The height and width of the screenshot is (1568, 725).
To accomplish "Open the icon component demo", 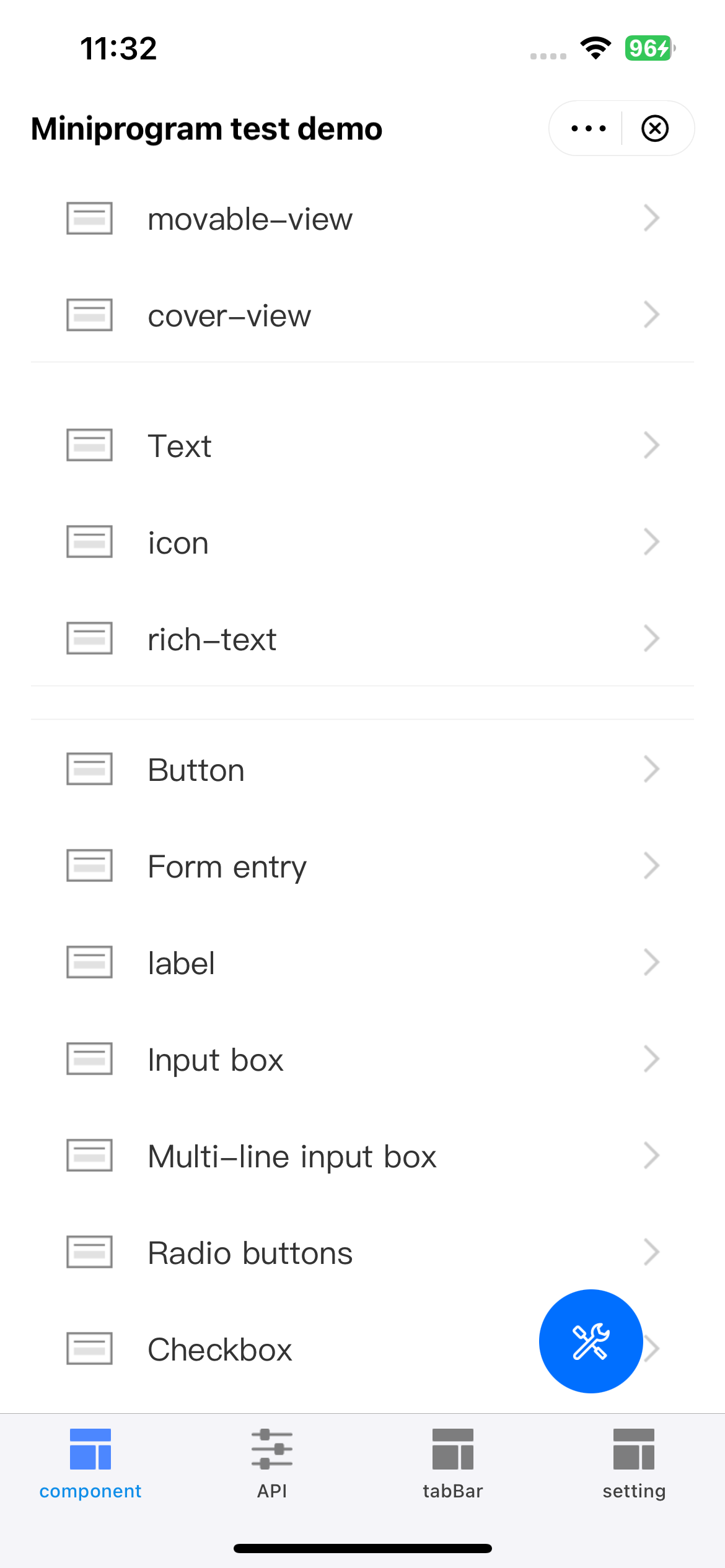I will coord(362,542).
